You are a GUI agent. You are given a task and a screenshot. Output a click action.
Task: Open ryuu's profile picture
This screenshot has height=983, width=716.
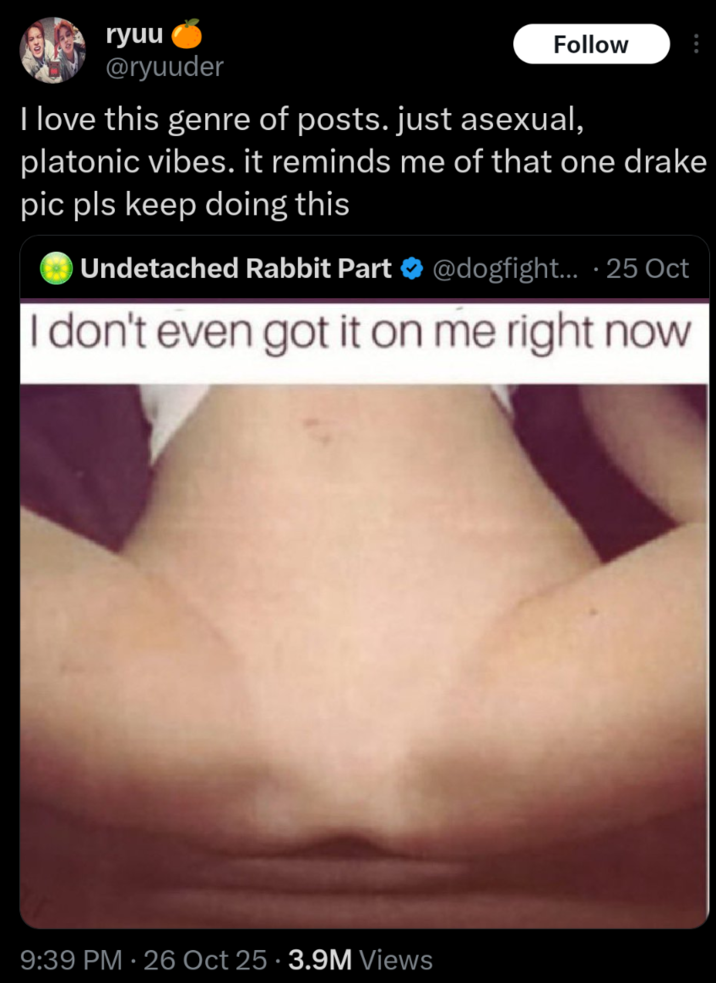tap(53, 50)
